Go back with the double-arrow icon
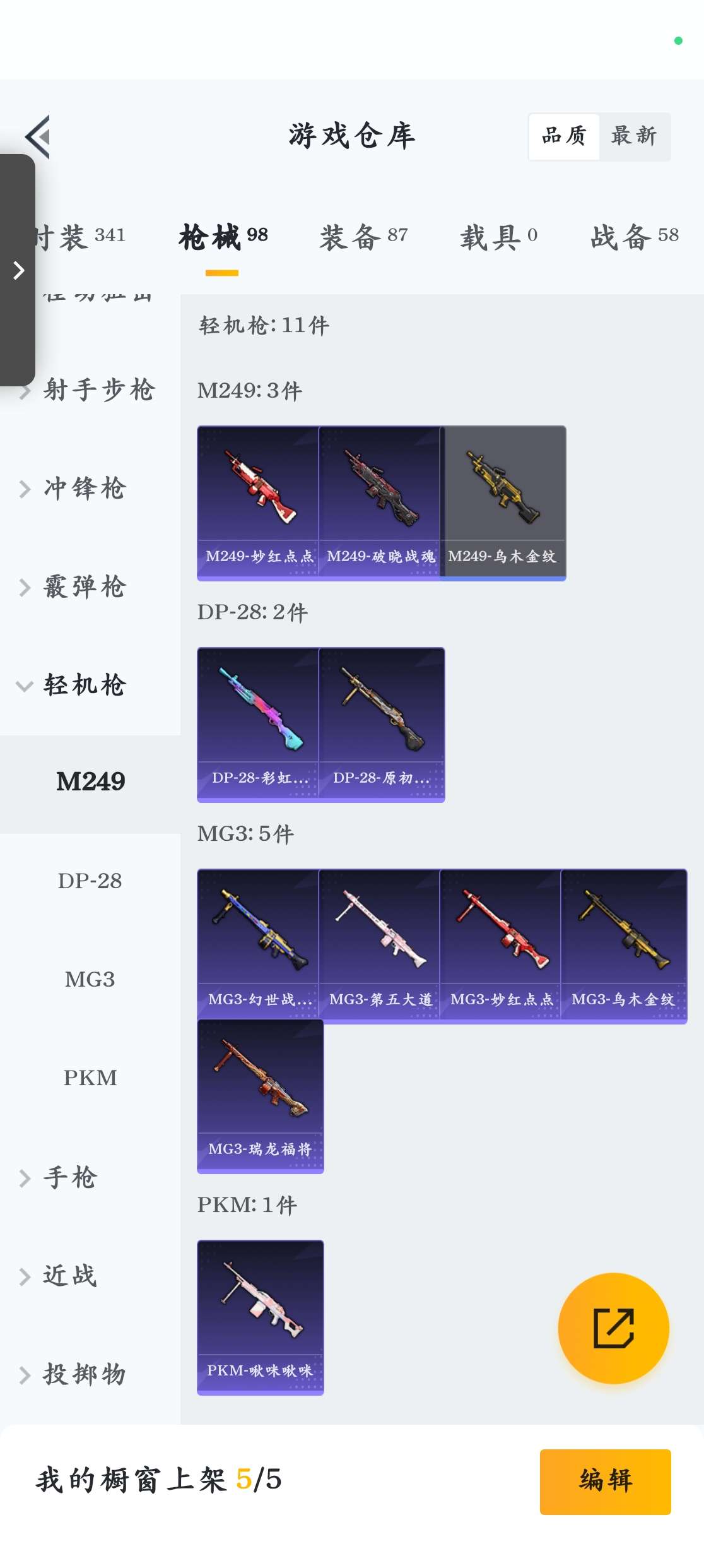The height and width of the screenshot is (1568, 704). click(38, 136)
